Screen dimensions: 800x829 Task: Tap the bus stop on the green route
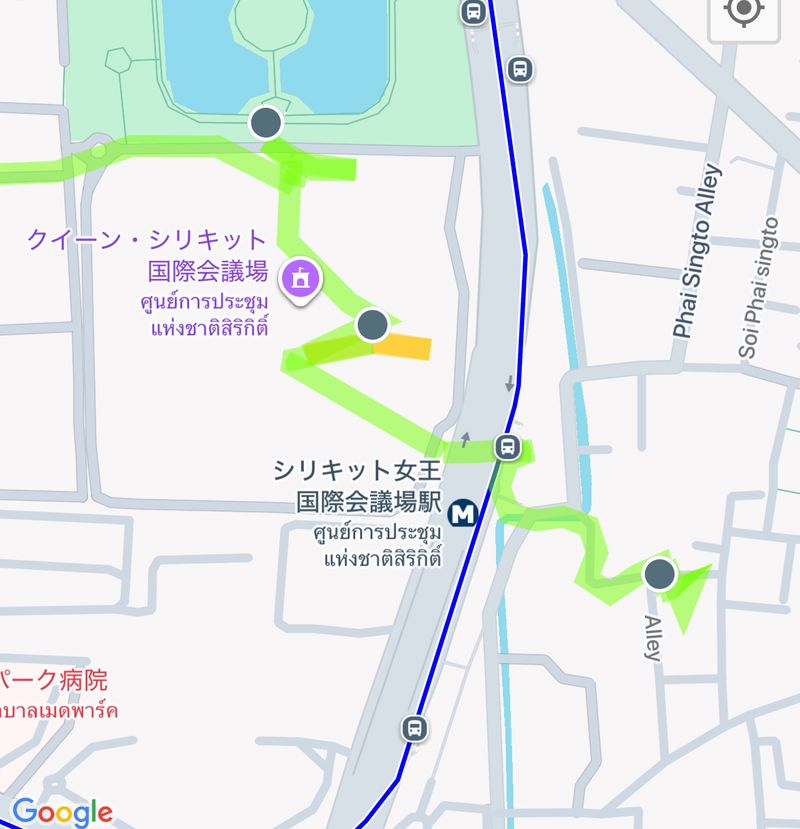tap(508, 446)
